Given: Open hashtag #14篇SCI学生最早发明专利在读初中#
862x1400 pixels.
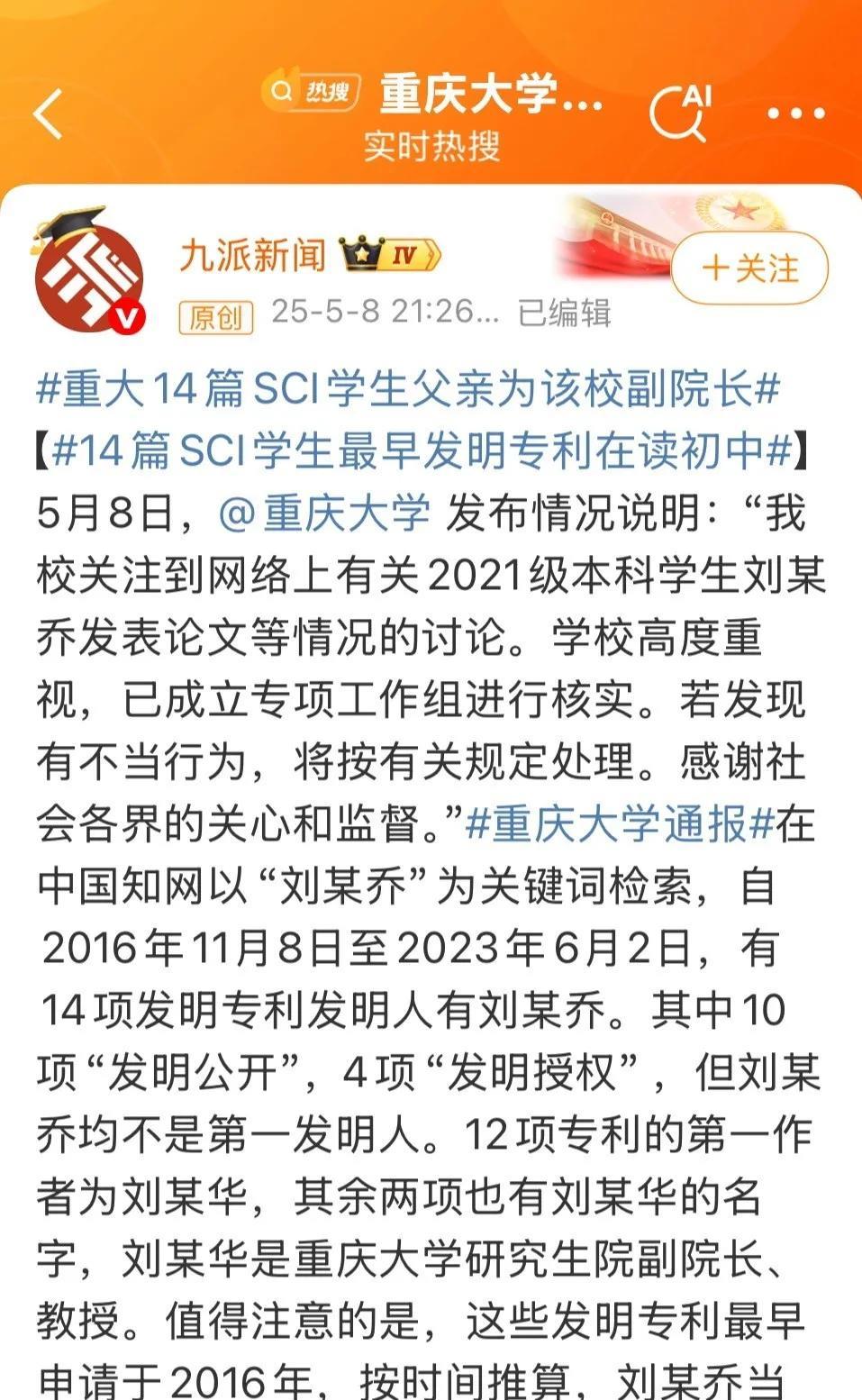Looking at the screenshot, I should [x=422, y=450].
